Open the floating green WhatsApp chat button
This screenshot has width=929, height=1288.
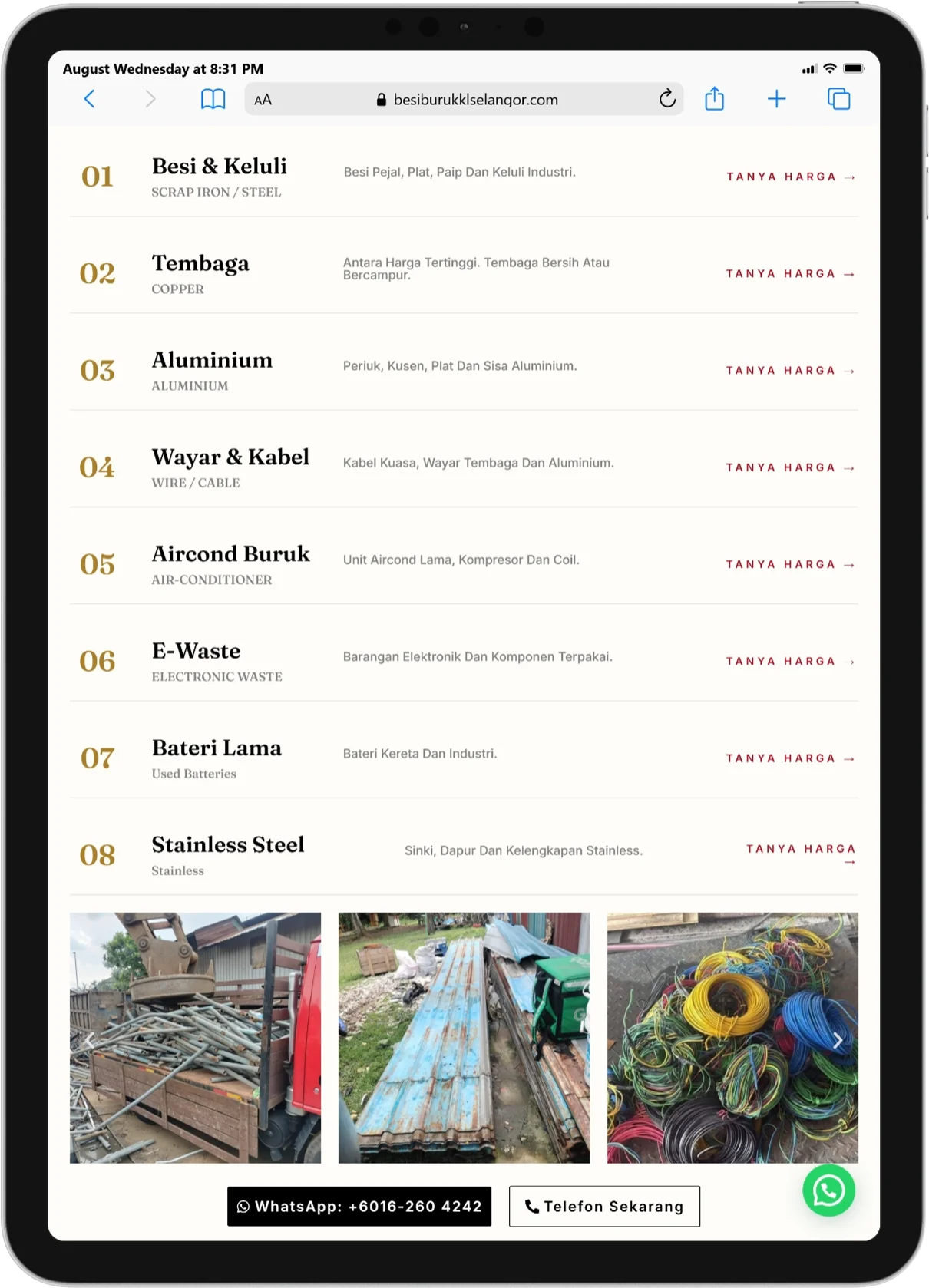(828, 1191)
